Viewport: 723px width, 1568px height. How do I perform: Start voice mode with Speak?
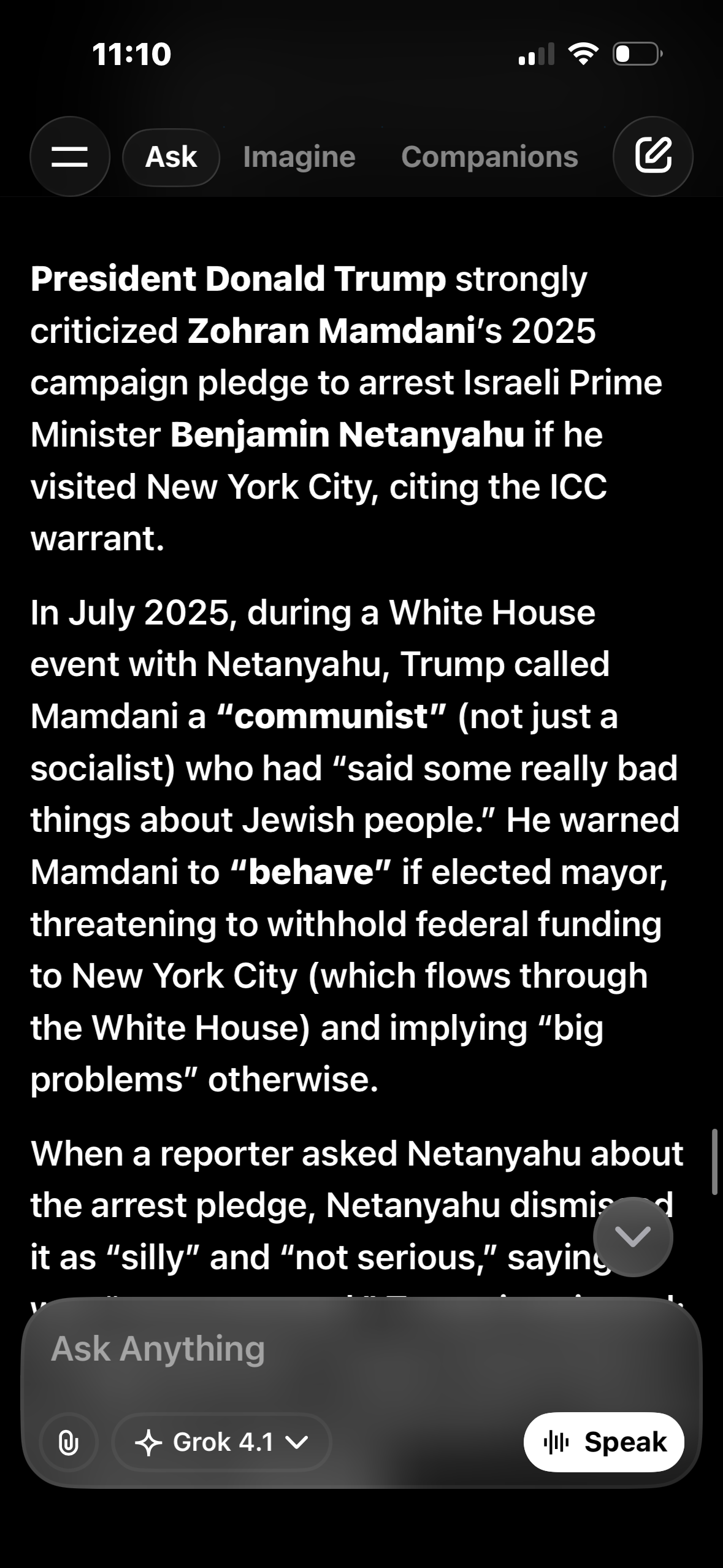pyautogui.click(x=604, y=1442)
